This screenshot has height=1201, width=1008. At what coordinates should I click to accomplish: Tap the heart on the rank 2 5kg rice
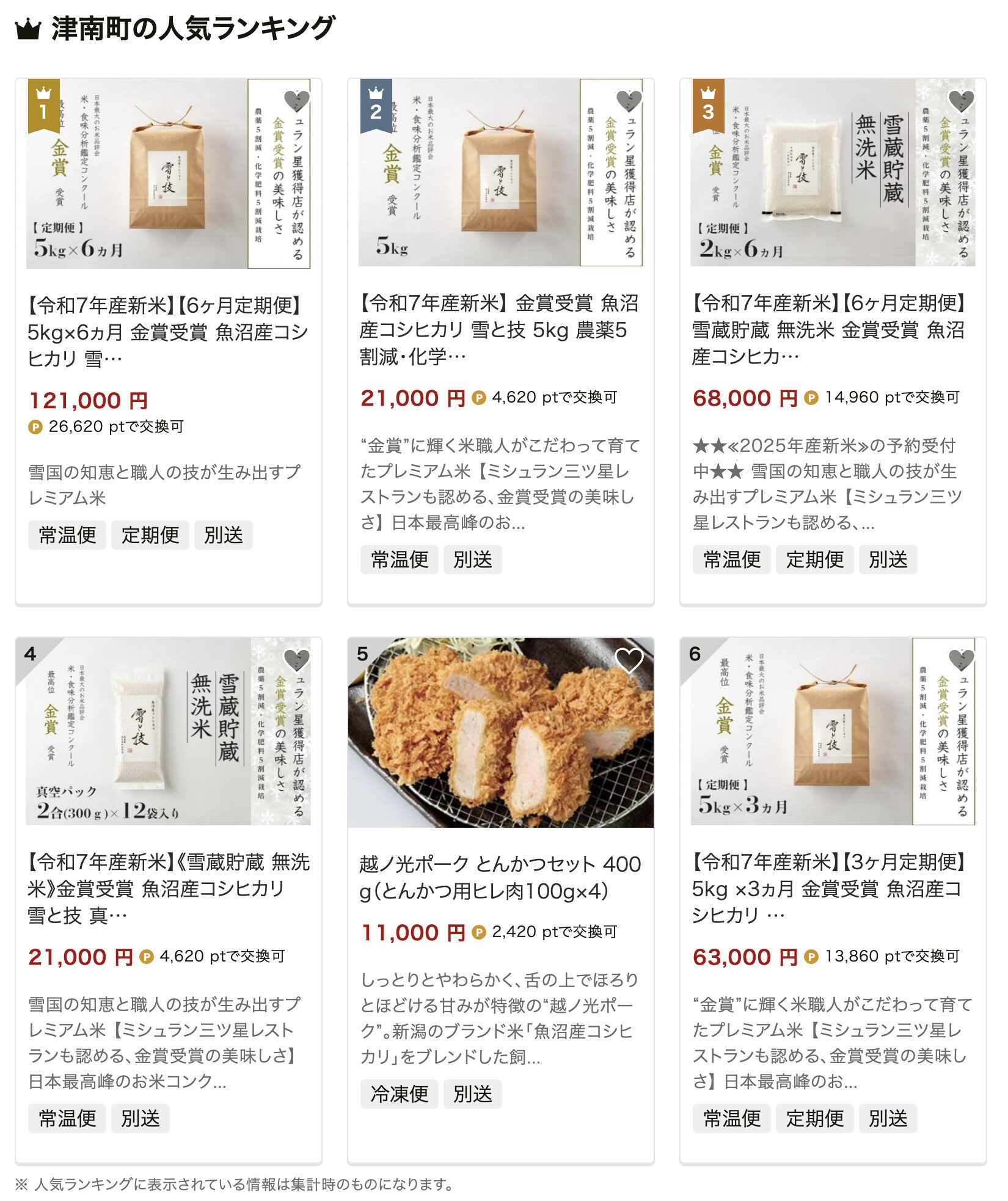click(629, 100)
